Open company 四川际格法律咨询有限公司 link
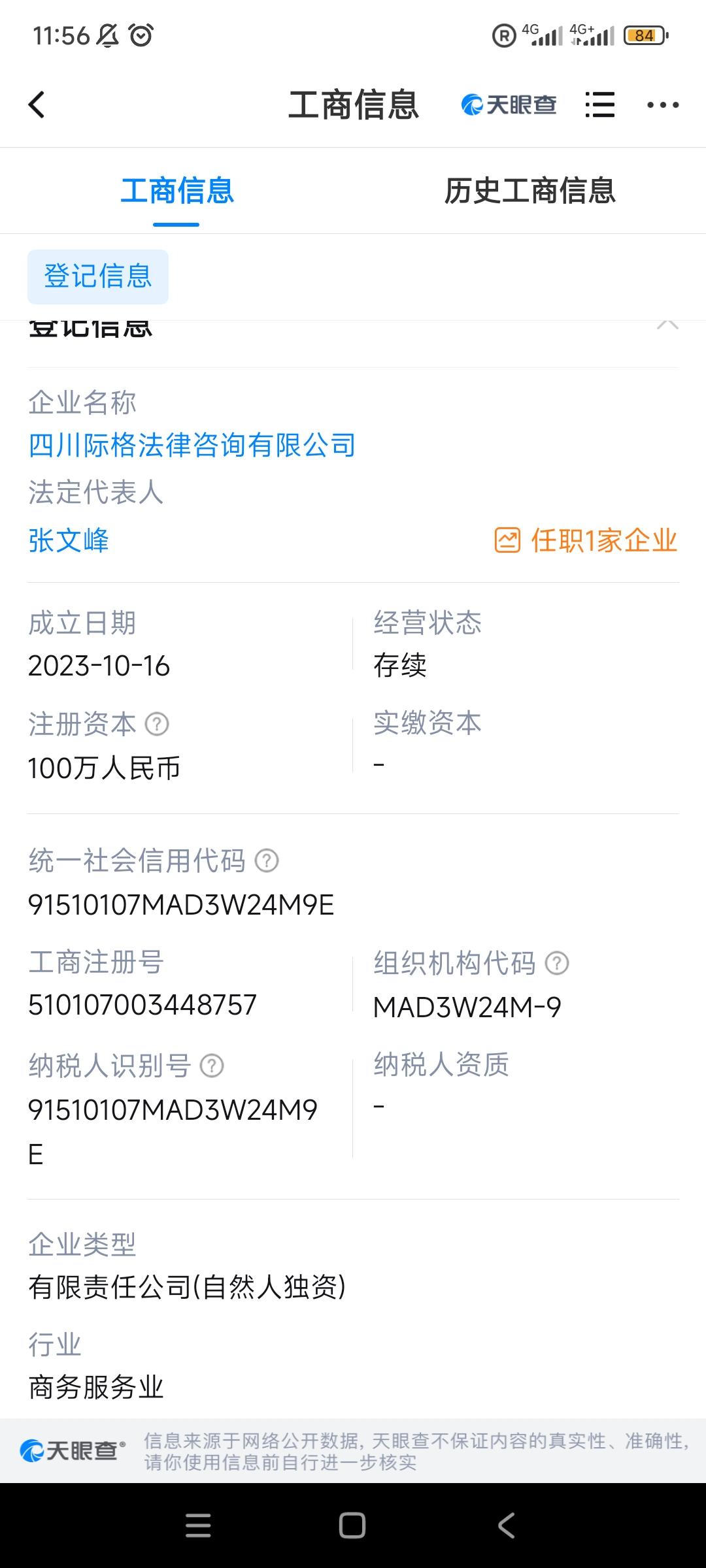Screen dimensions: 706x1568 point(192,446)
